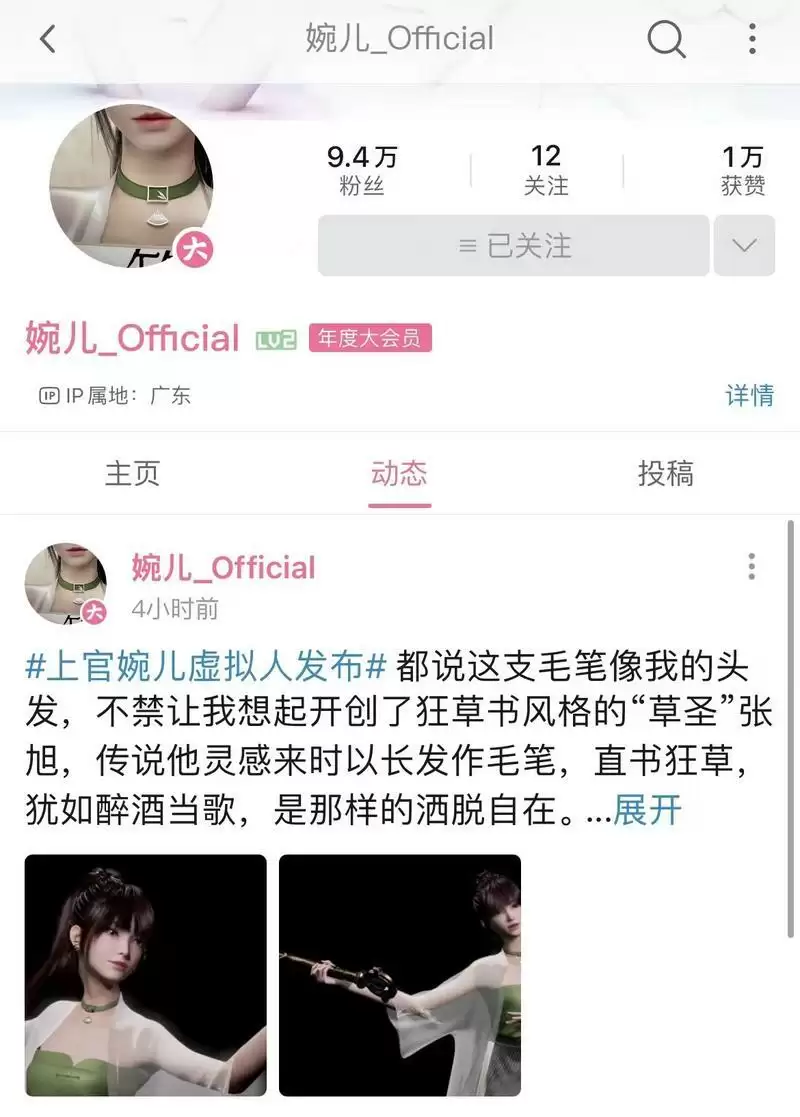Open the three-dot menu in the title bar
Viewport: 800px width, 1117px height.
coord(752,38)
